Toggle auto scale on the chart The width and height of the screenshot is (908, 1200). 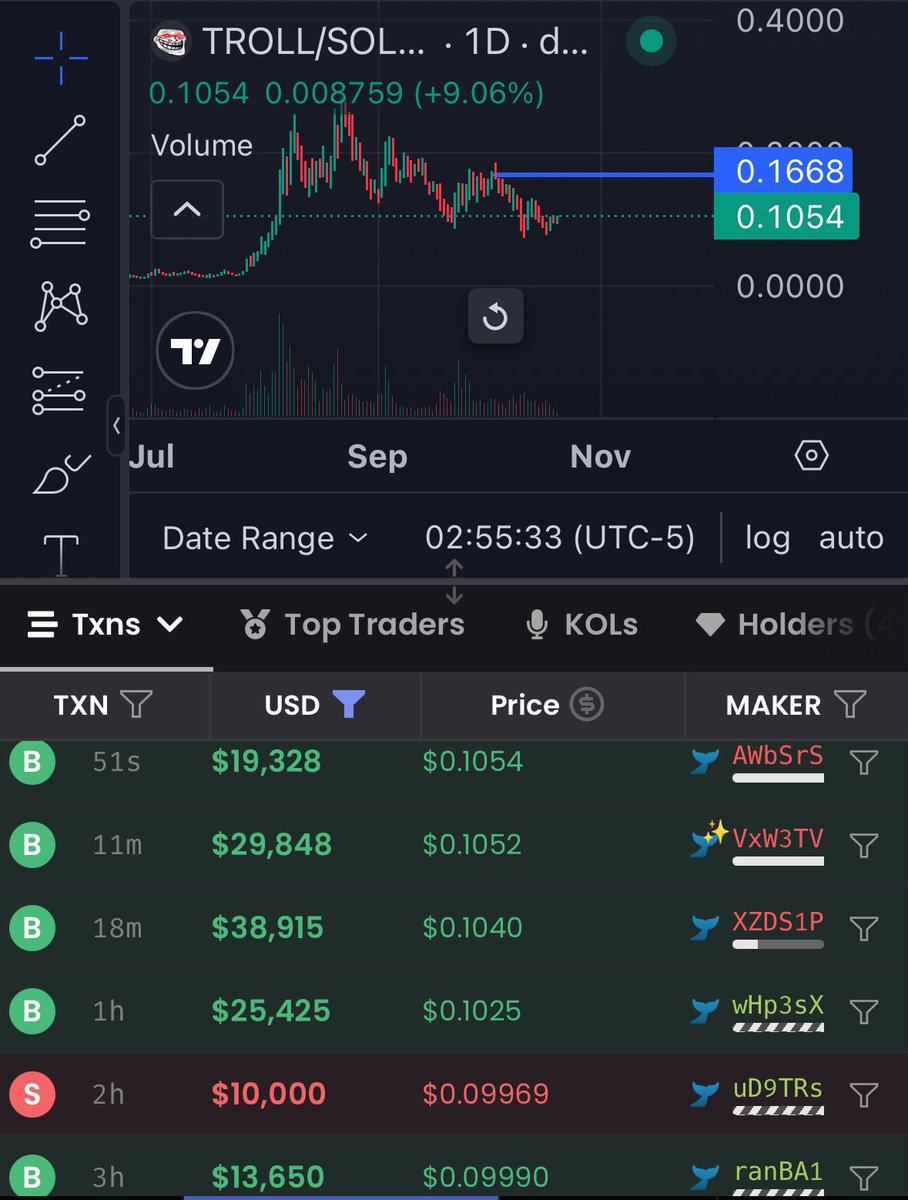pyautogui.click(x=851, y=539)
